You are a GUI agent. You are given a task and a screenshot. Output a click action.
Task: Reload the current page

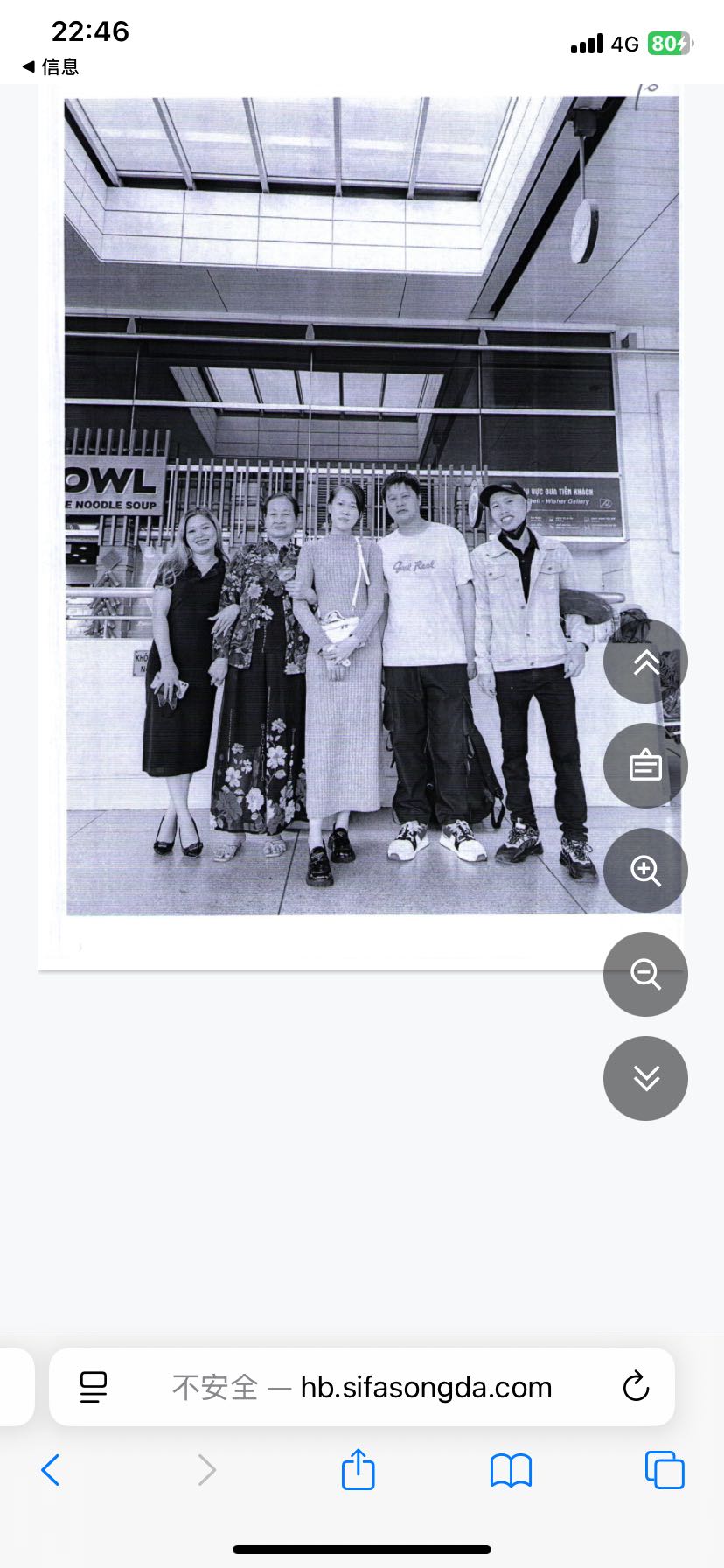point(636,1387)
